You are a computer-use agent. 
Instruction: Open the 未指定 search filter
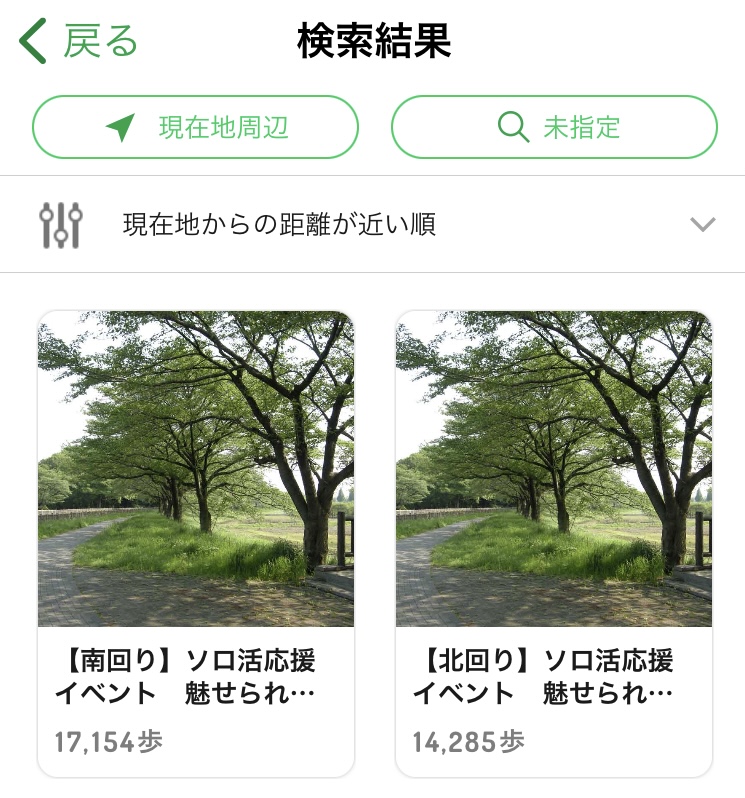(554, 127)
